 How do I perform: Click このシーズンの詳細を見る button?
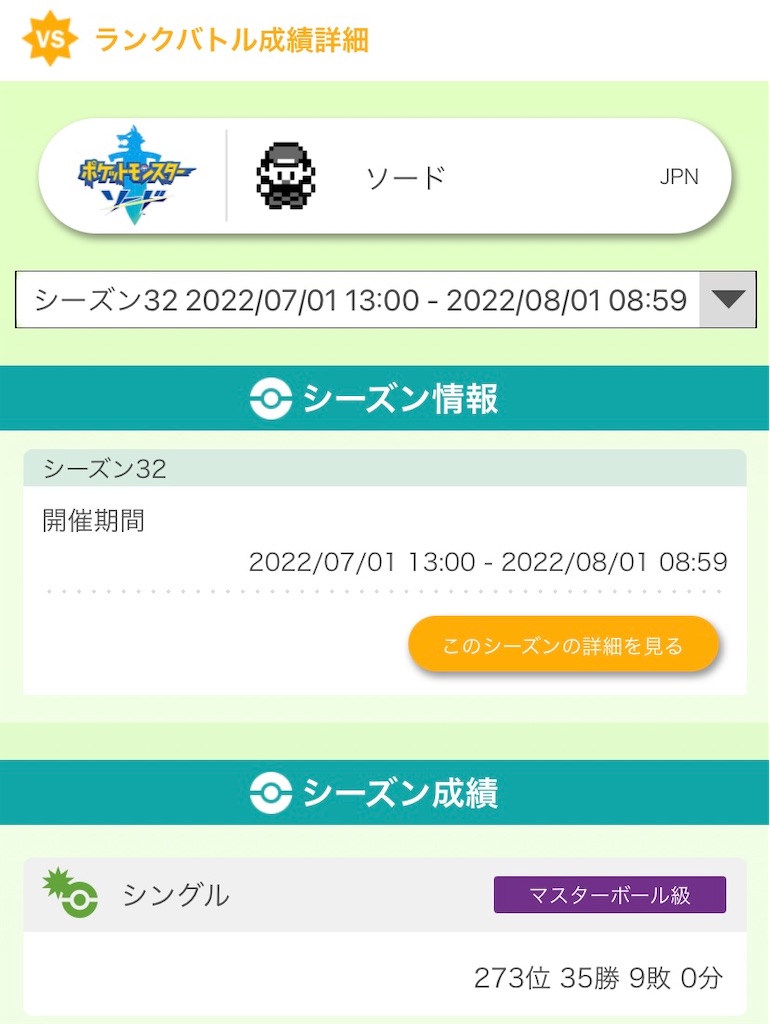coord(563,645)
